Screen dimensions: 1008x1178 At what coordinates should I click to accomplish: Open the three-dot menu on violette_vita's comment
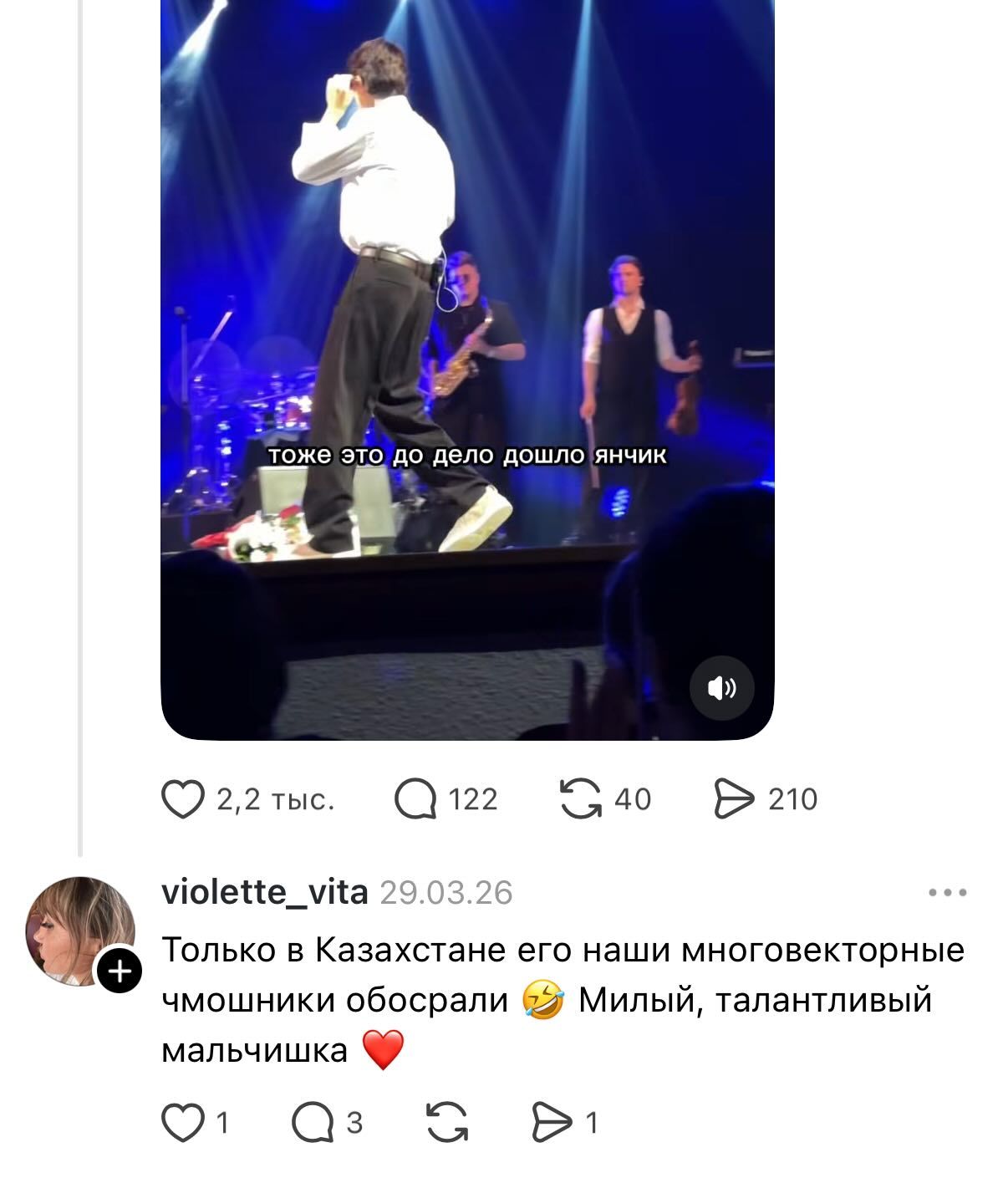point(948,893)
